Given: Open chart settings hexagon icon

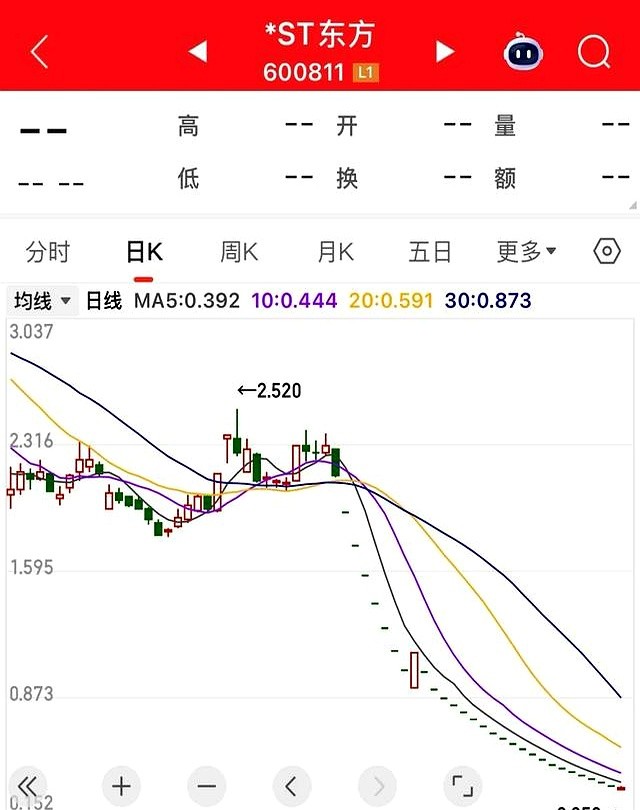Looking at the screenshot, I should [607, 252].
